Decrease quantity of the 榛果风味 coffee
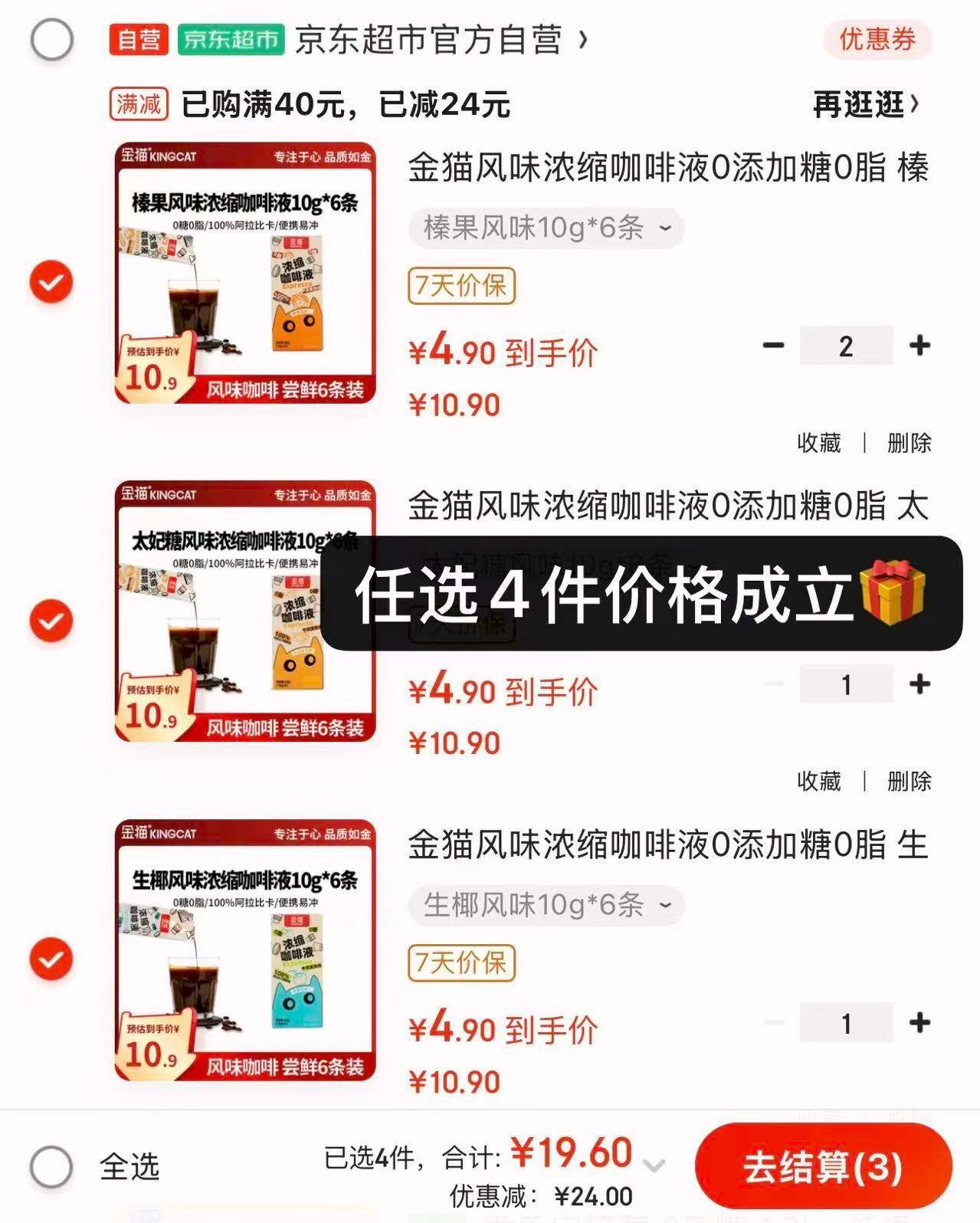 coord(774,346)
